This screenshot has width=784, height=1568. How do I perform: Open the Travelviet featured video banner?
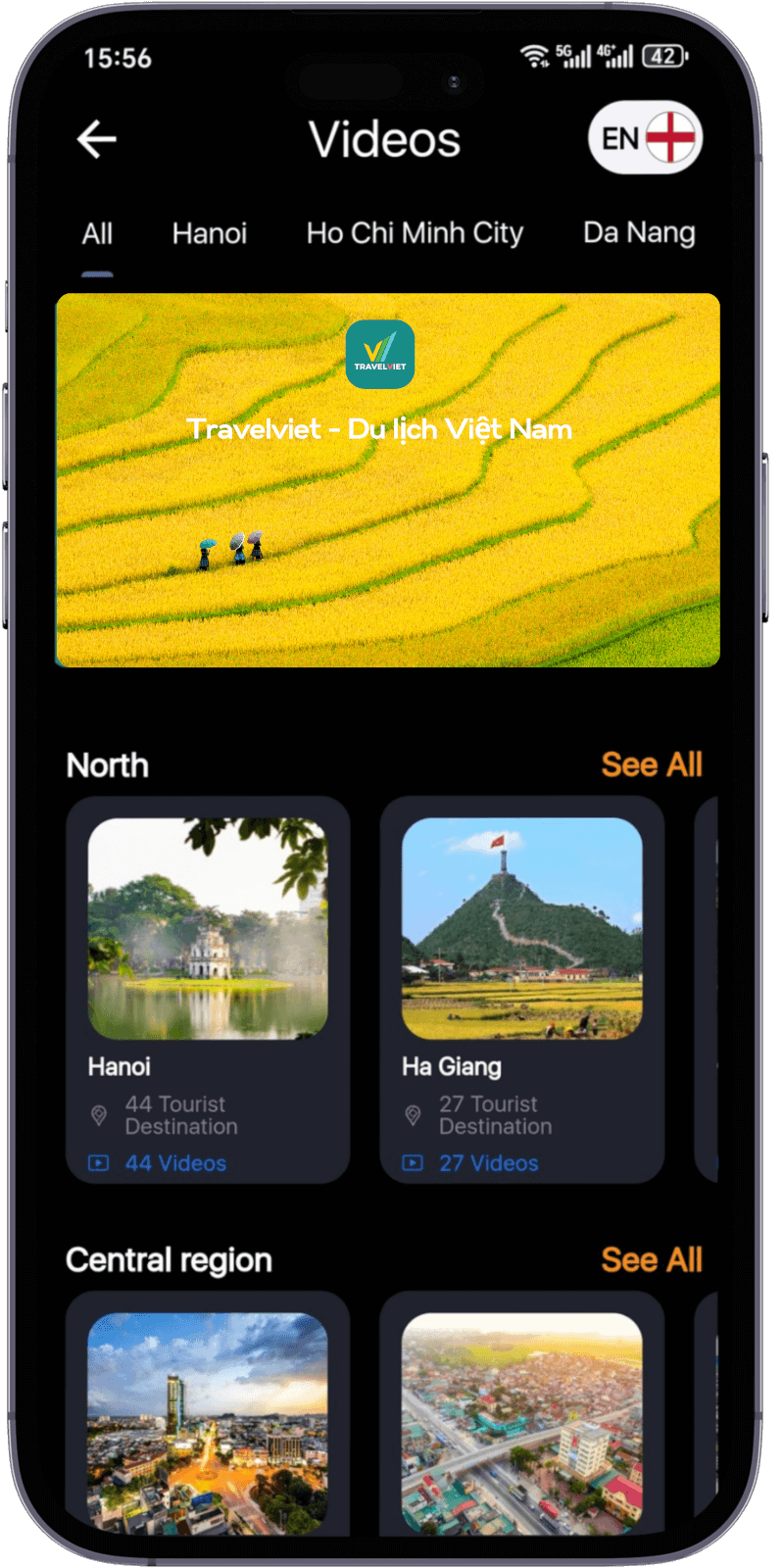pos(388,480)
